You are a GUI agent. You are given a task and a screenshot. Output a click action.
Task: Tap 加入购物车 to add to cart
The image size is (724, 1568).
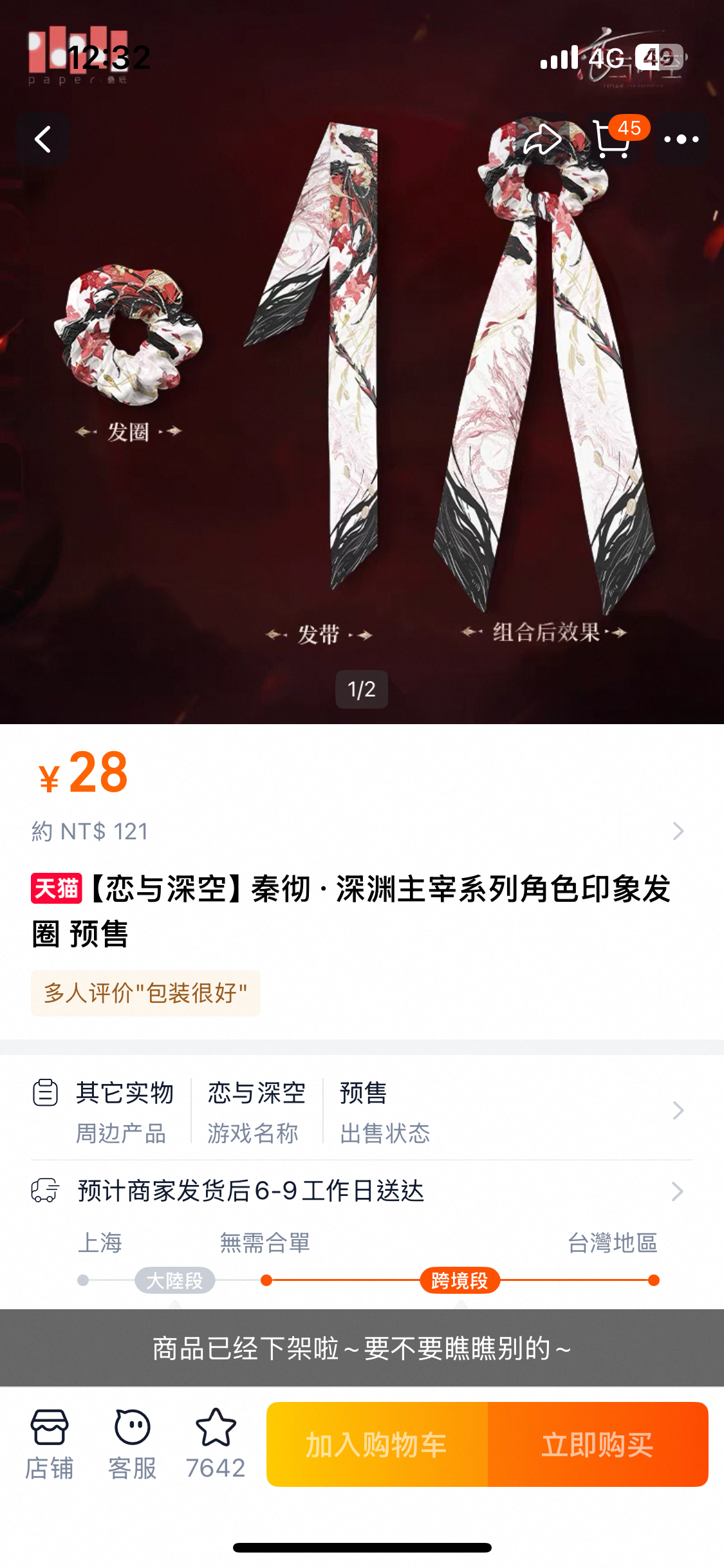click(x=377, y=1444)
